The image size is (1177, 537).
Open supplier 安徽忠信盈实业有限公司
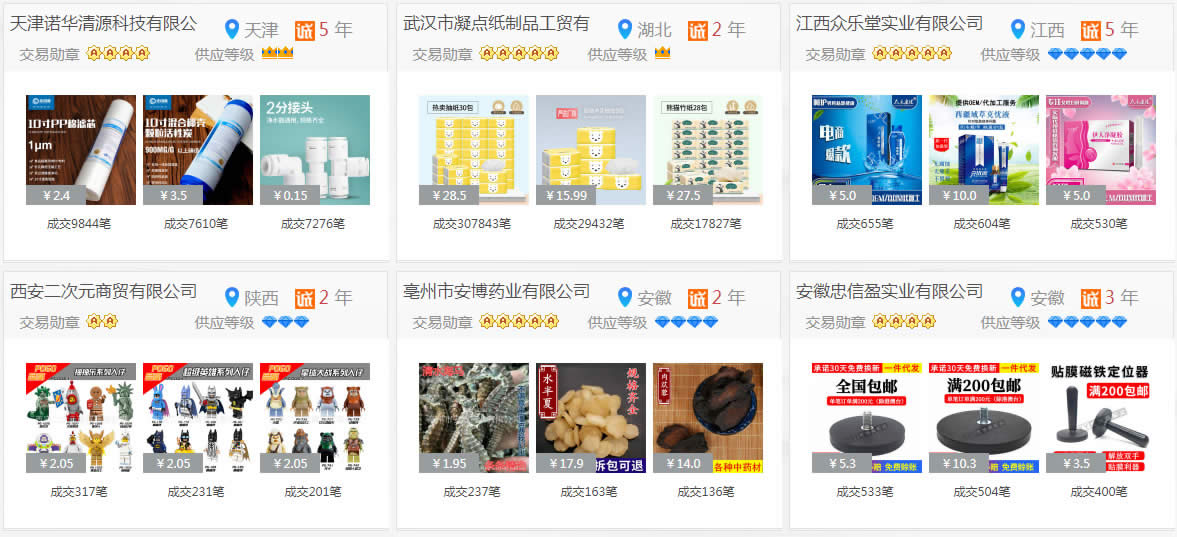pyautogui.click(x=889, y=292)
